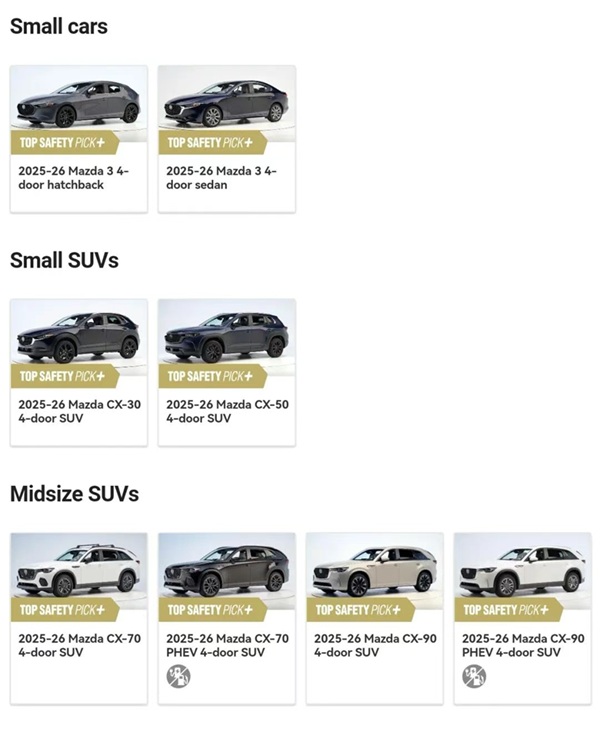This screenshot has width=600, height=735.
Task: View the Mazda CX-50 4-door SUV rating
Action: click(226, 372)
